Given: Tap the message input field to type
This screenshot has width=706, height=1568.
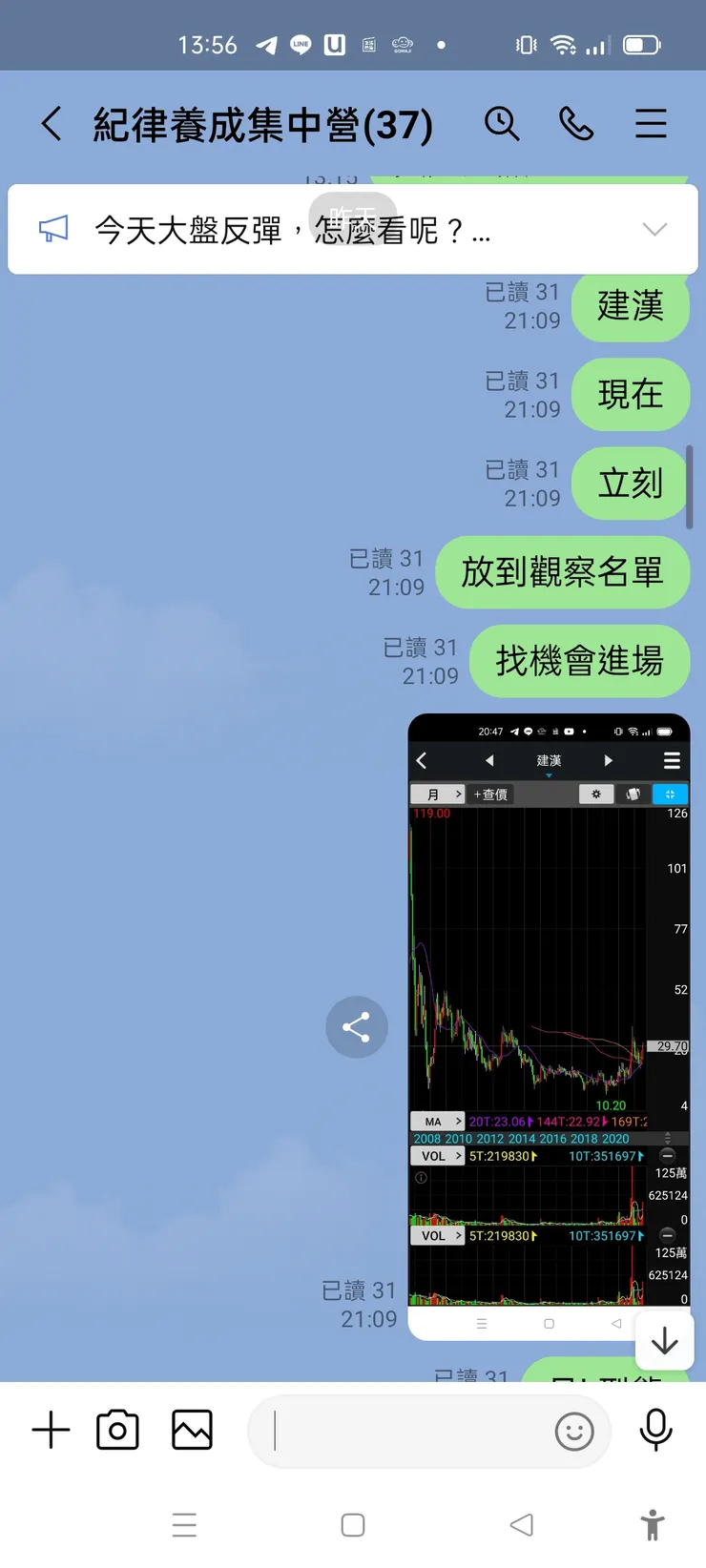Looking at the screenshot, I should pyautogui.click(x=410, y=1432).
